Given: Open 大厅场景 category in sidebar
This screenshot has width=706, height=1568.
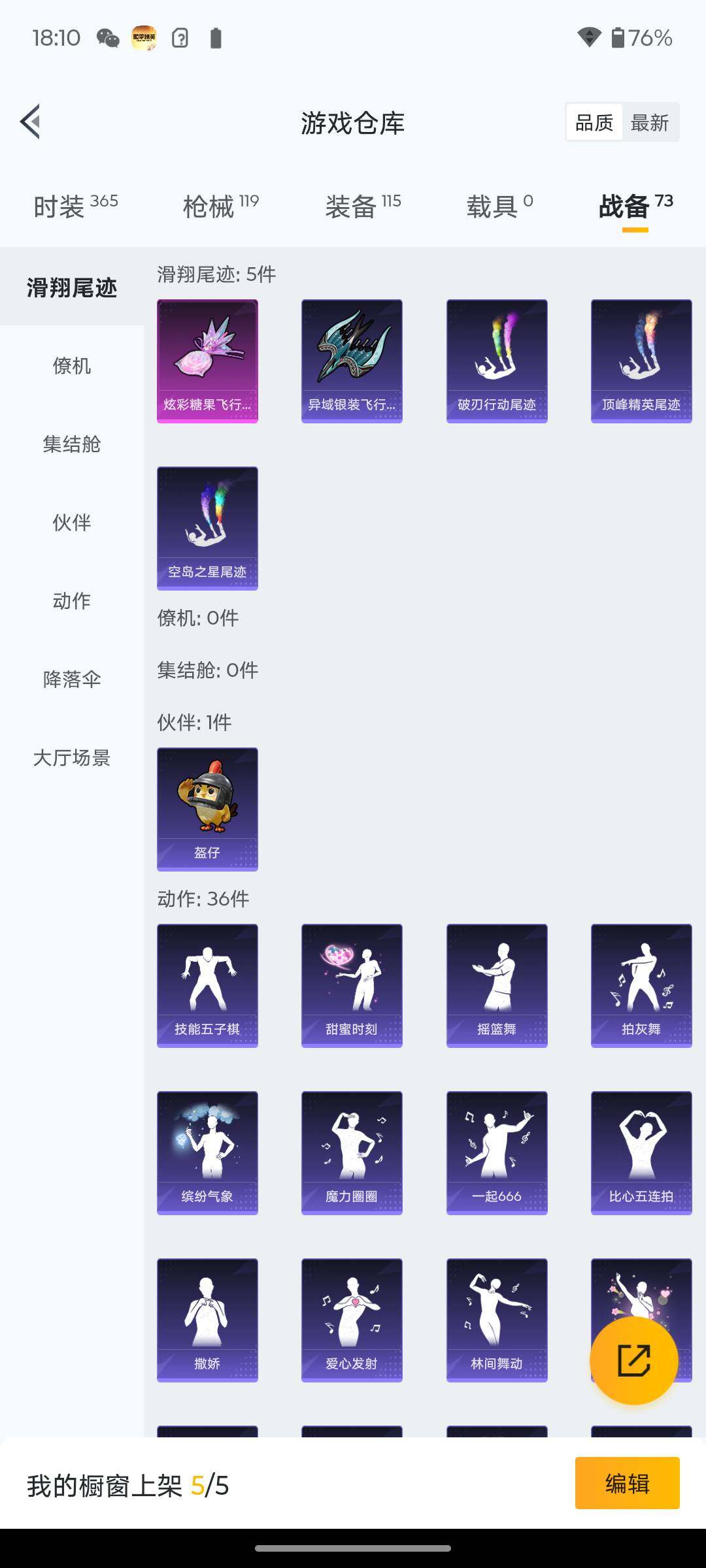Looking at the screenshot, I should pos(72,757).
